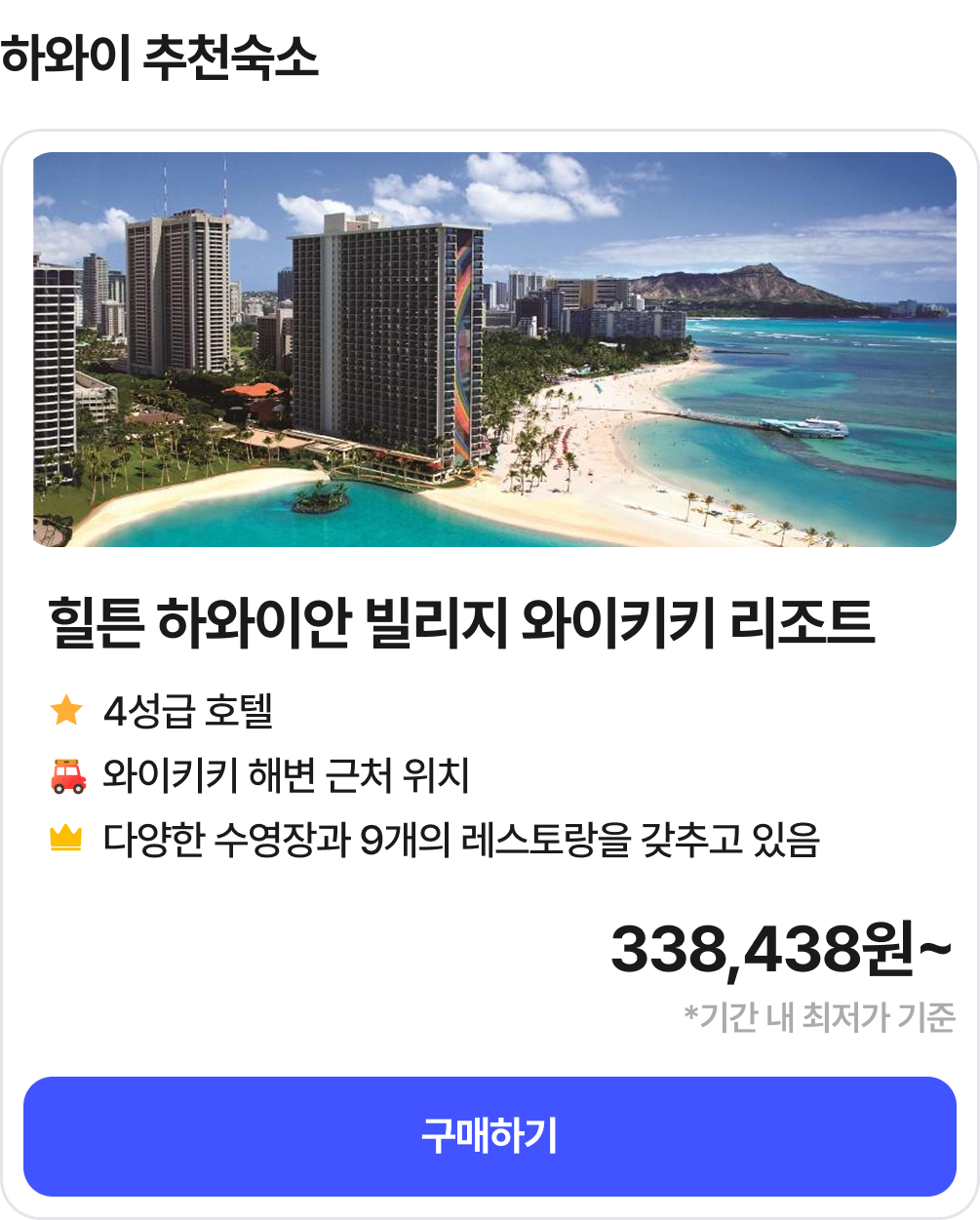Tap the 구매하기 purchase button

[490, 1136]
